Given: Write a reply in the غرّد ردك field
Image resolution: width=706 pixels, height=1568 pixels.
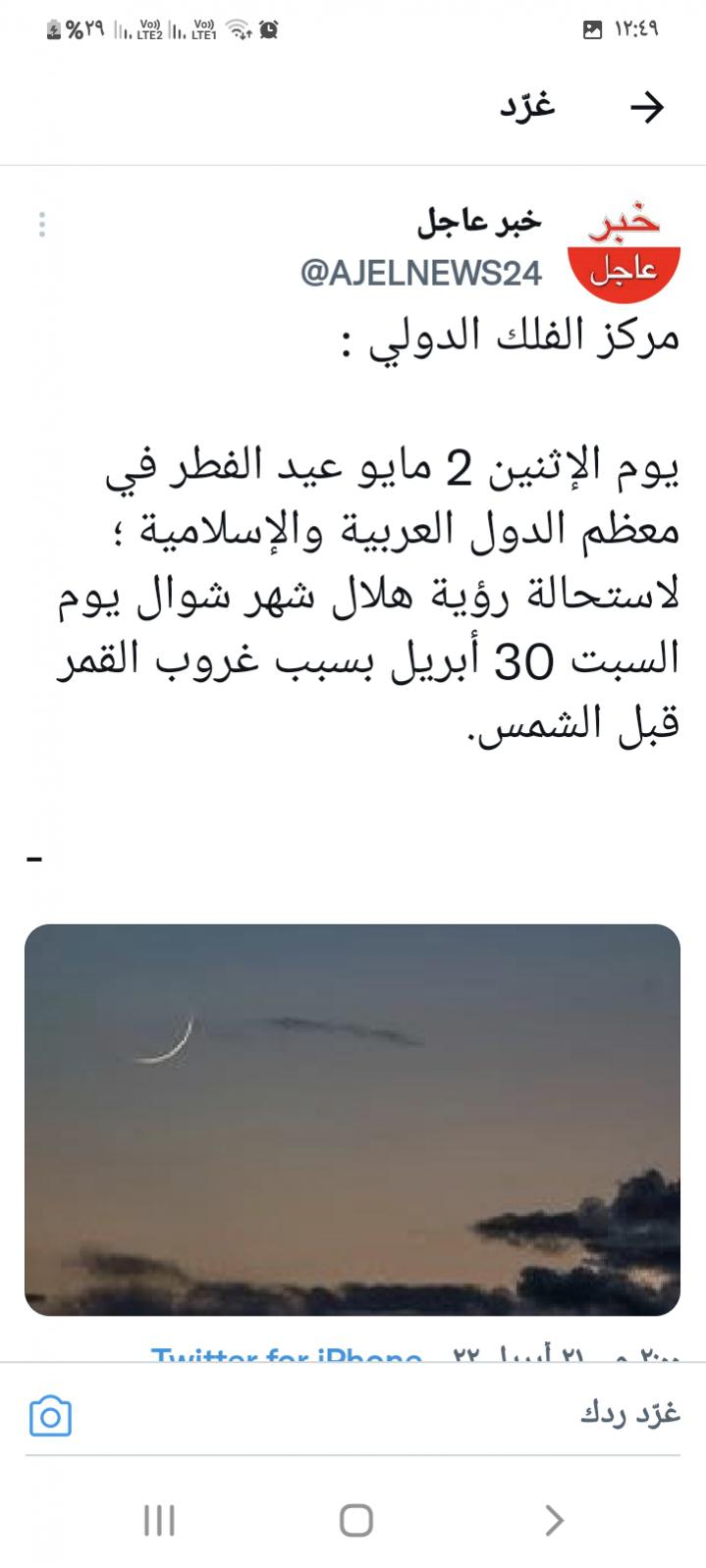Looking at the screenshot, I should [393, 1414].
